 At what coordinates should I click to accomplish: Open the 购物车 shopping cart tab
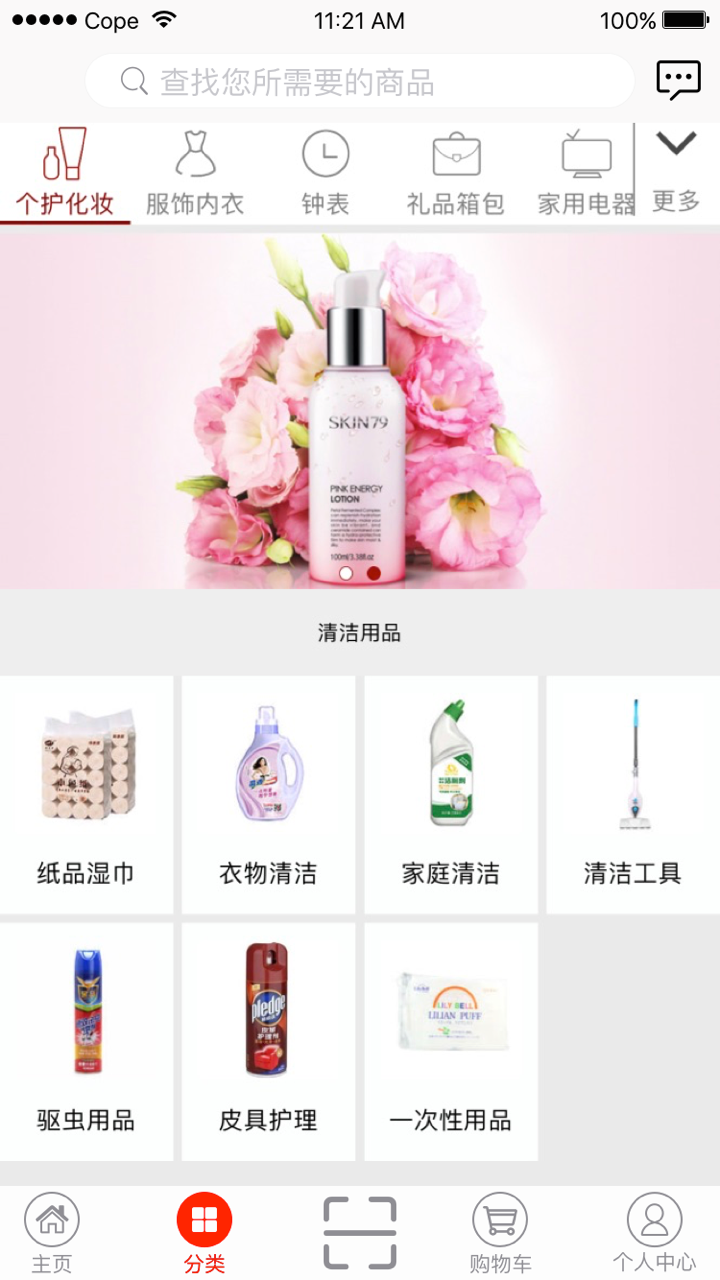pyautogui.click(x=500, y=1233)
